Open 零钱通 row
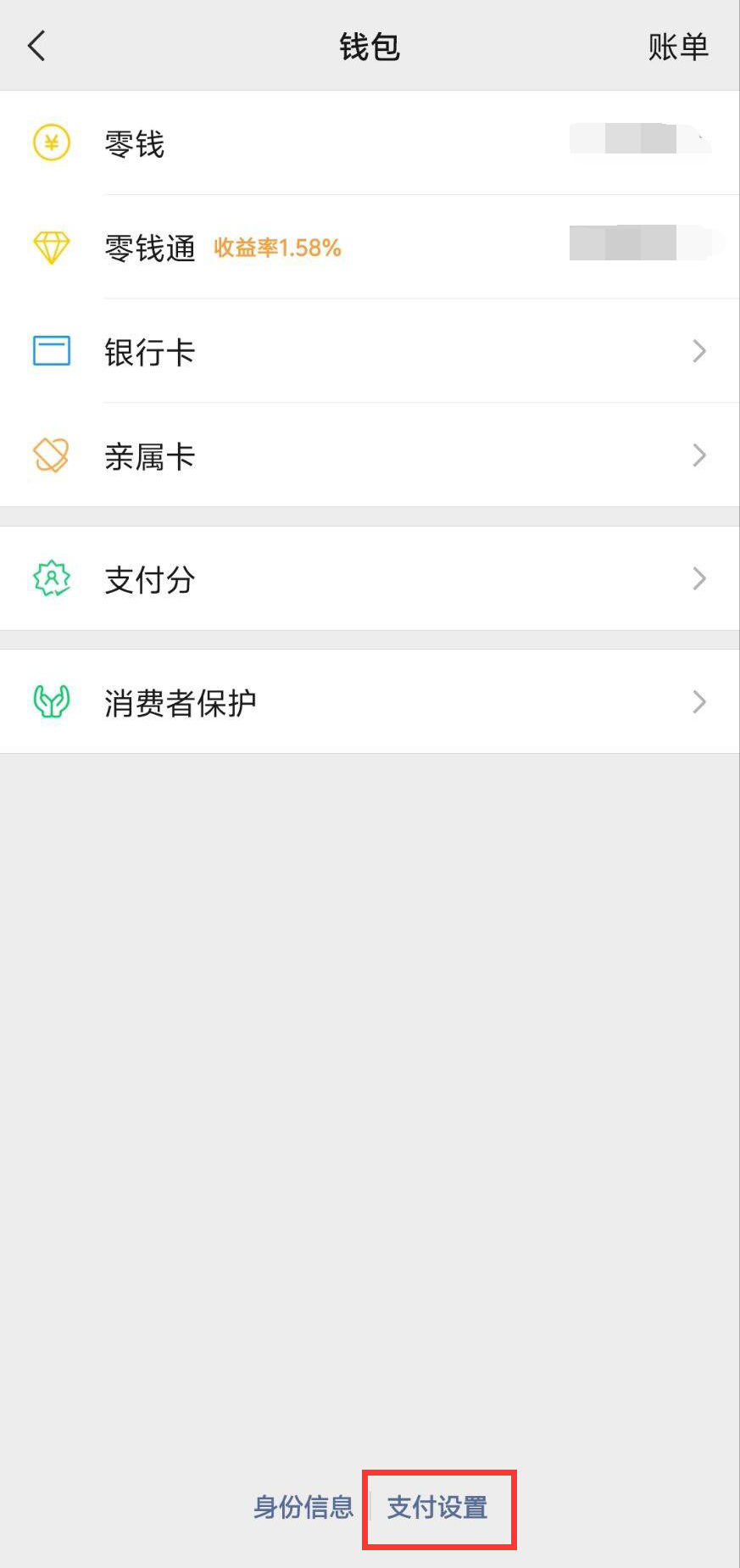 tap(370, 248)
